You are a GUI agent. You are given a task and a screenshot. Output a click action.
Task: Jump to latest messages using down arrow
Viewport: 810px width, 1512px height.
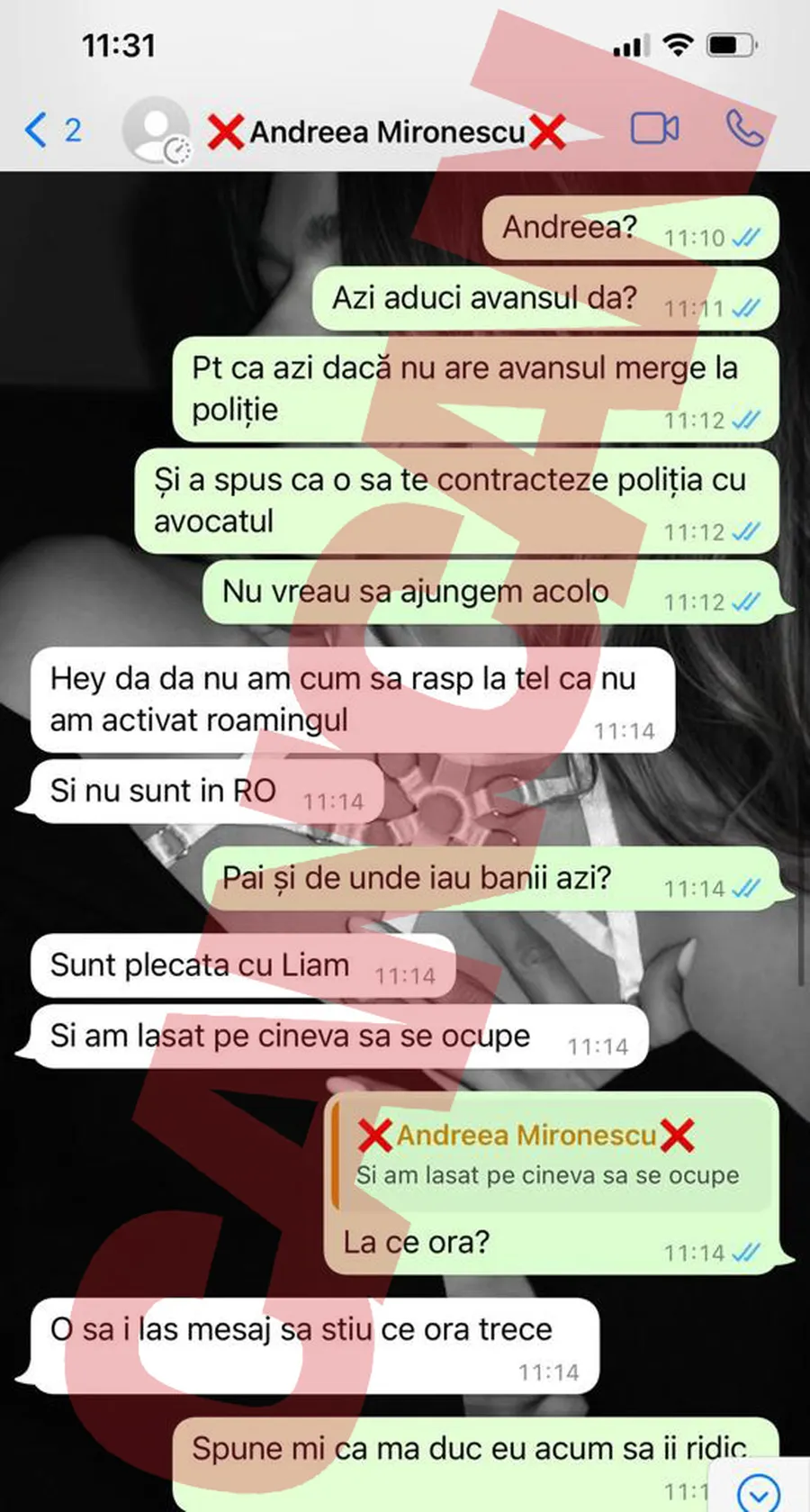[758, 1490]
